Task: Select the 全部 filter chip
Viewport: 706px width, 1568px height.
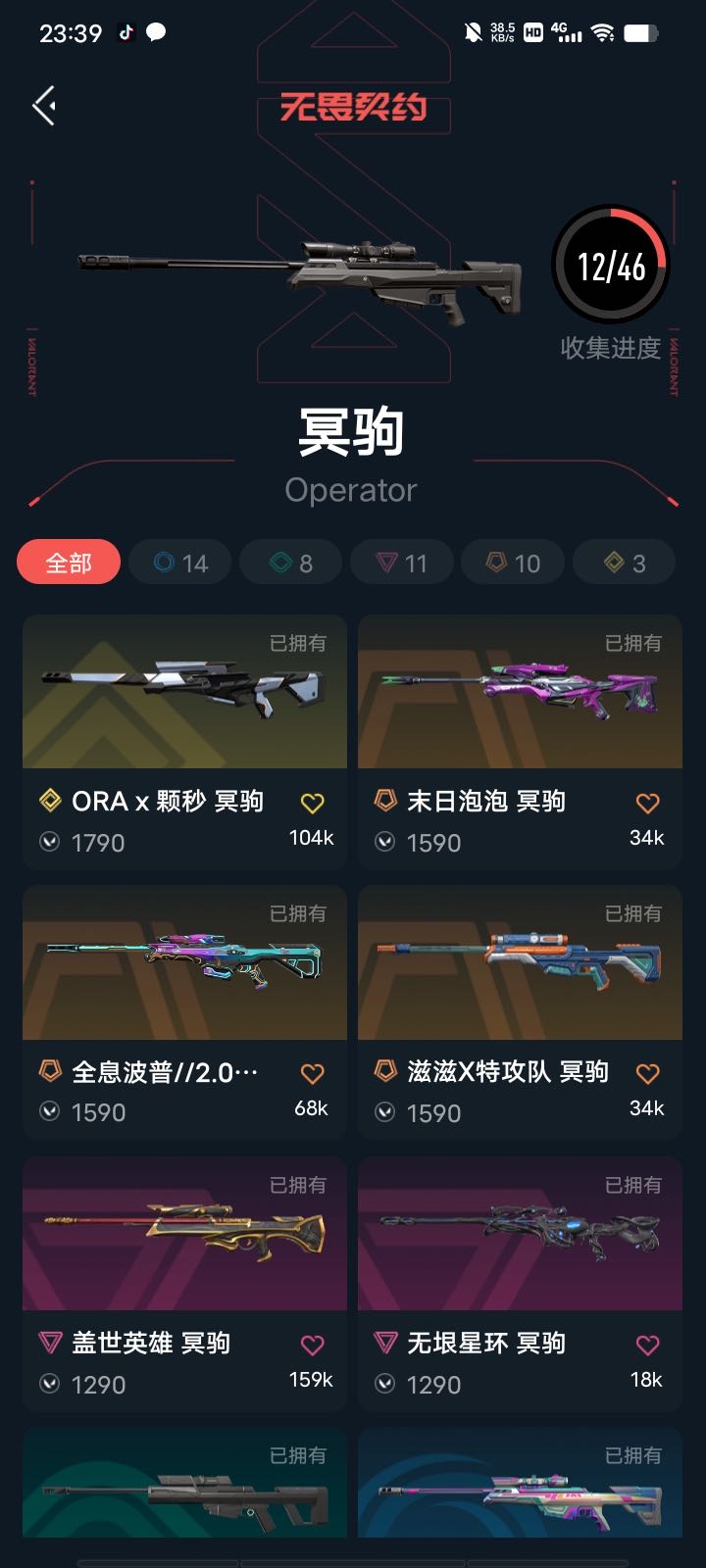Action: pos(69,563)
